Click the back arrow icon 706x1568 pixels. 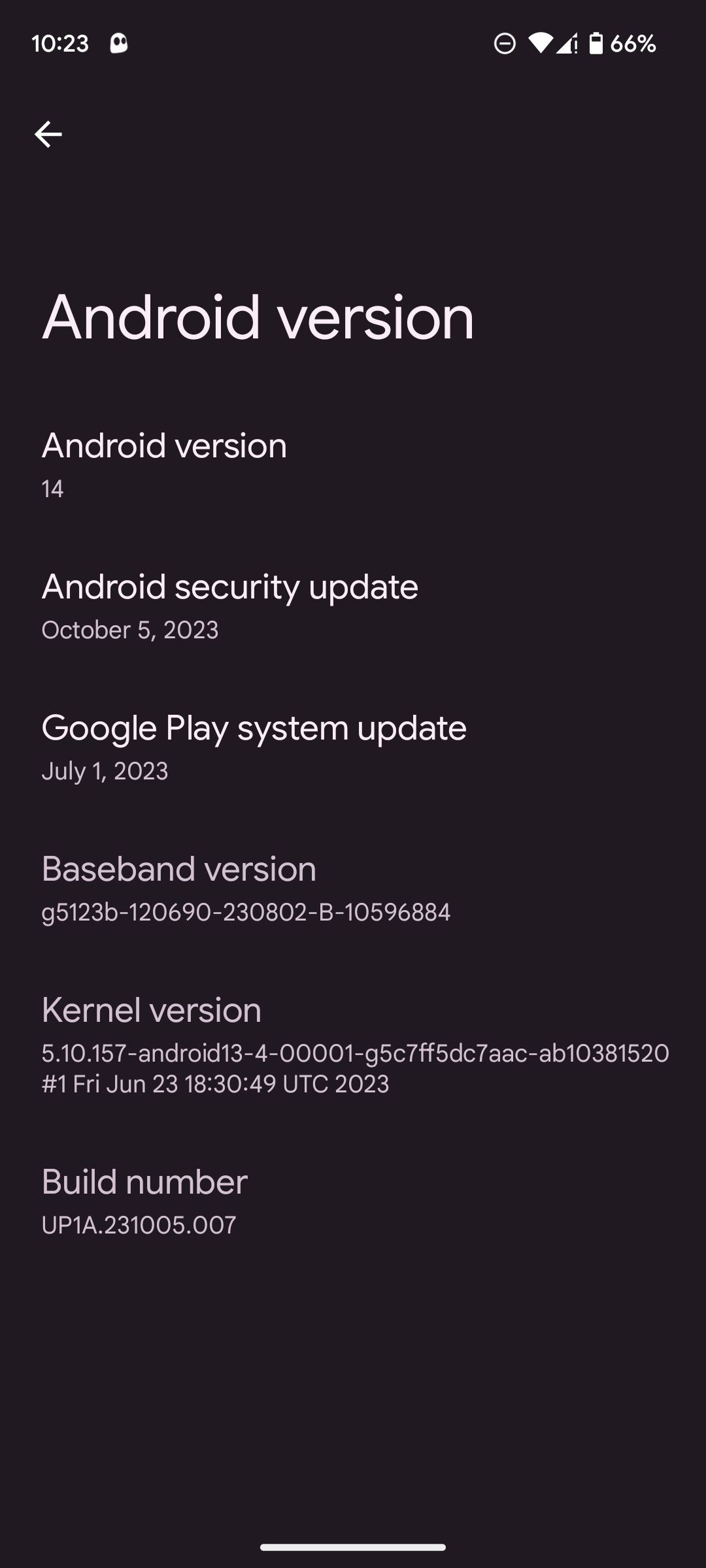(48, 134)
